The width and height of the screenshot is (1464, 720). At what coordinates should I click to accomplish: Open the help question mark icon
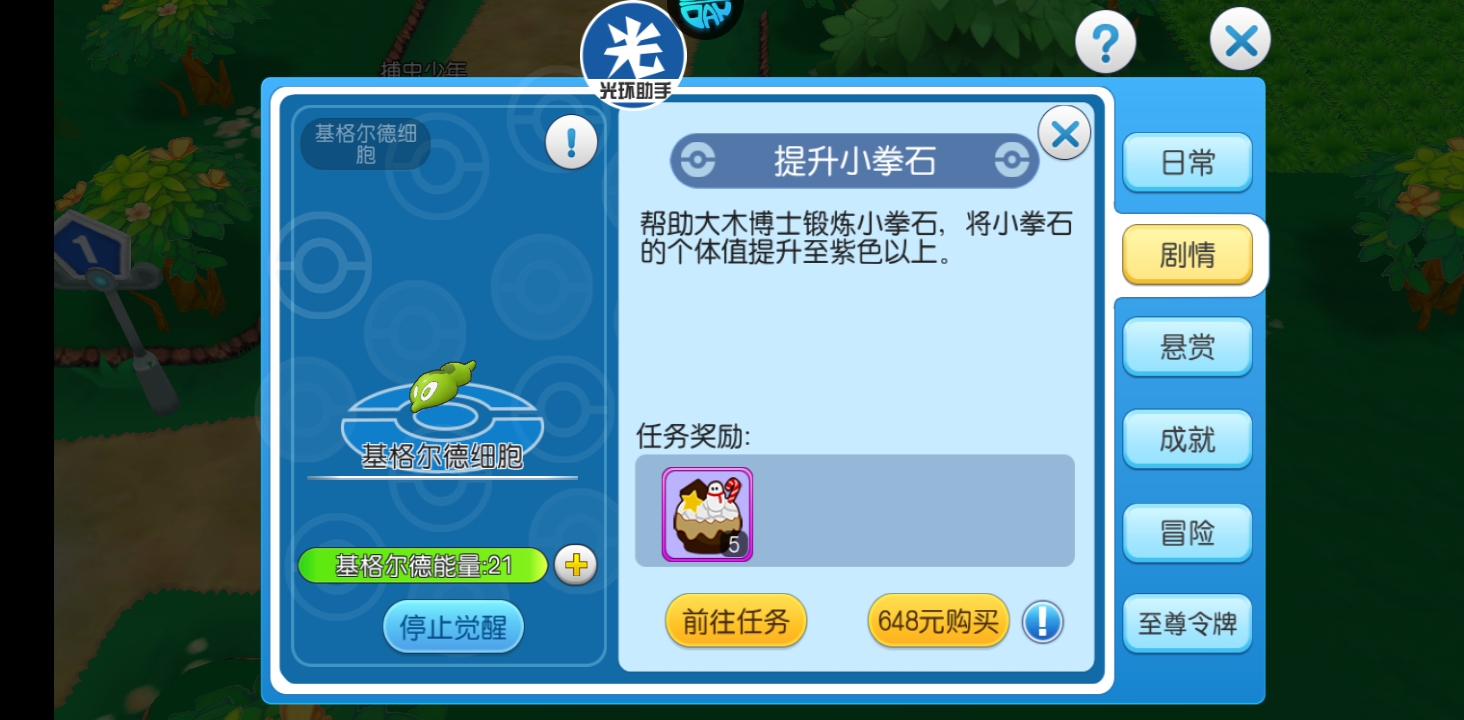tap(1105, 42)
